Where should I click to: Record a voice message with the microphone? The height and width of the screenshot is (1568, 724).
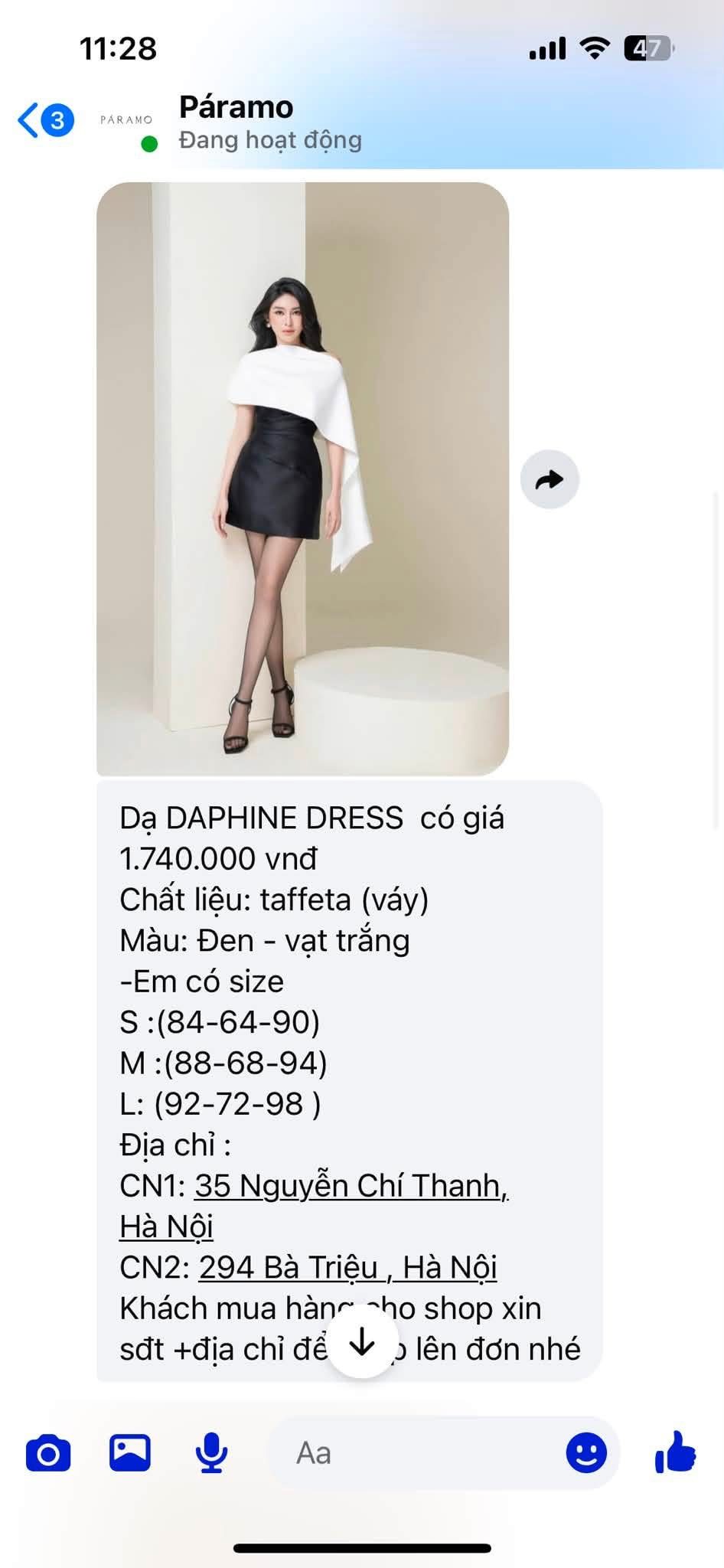tap(211, 1452)
